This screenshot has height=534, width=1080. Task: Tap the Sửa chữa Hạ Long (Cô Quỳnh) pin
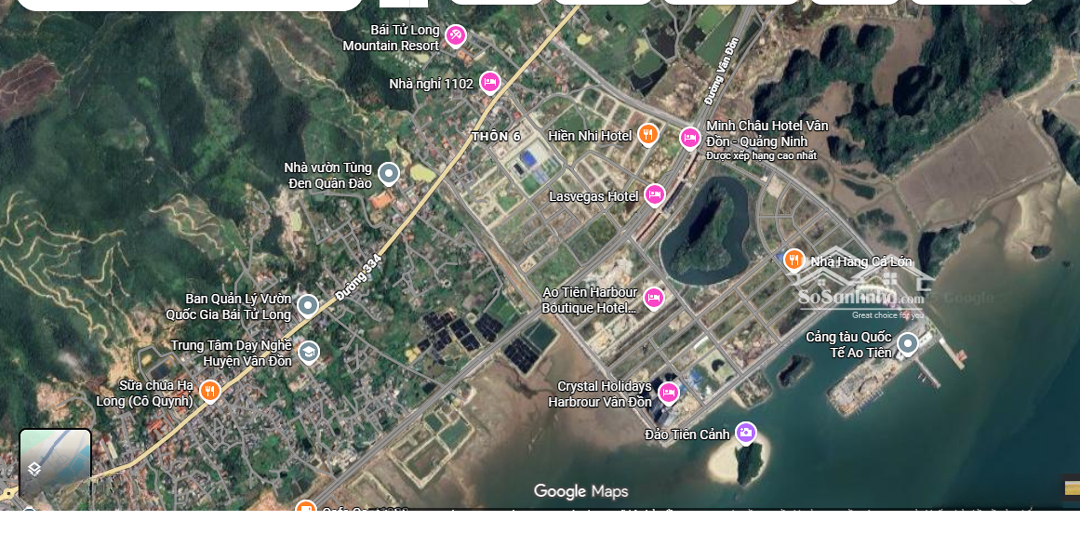[x=210, y=390]
